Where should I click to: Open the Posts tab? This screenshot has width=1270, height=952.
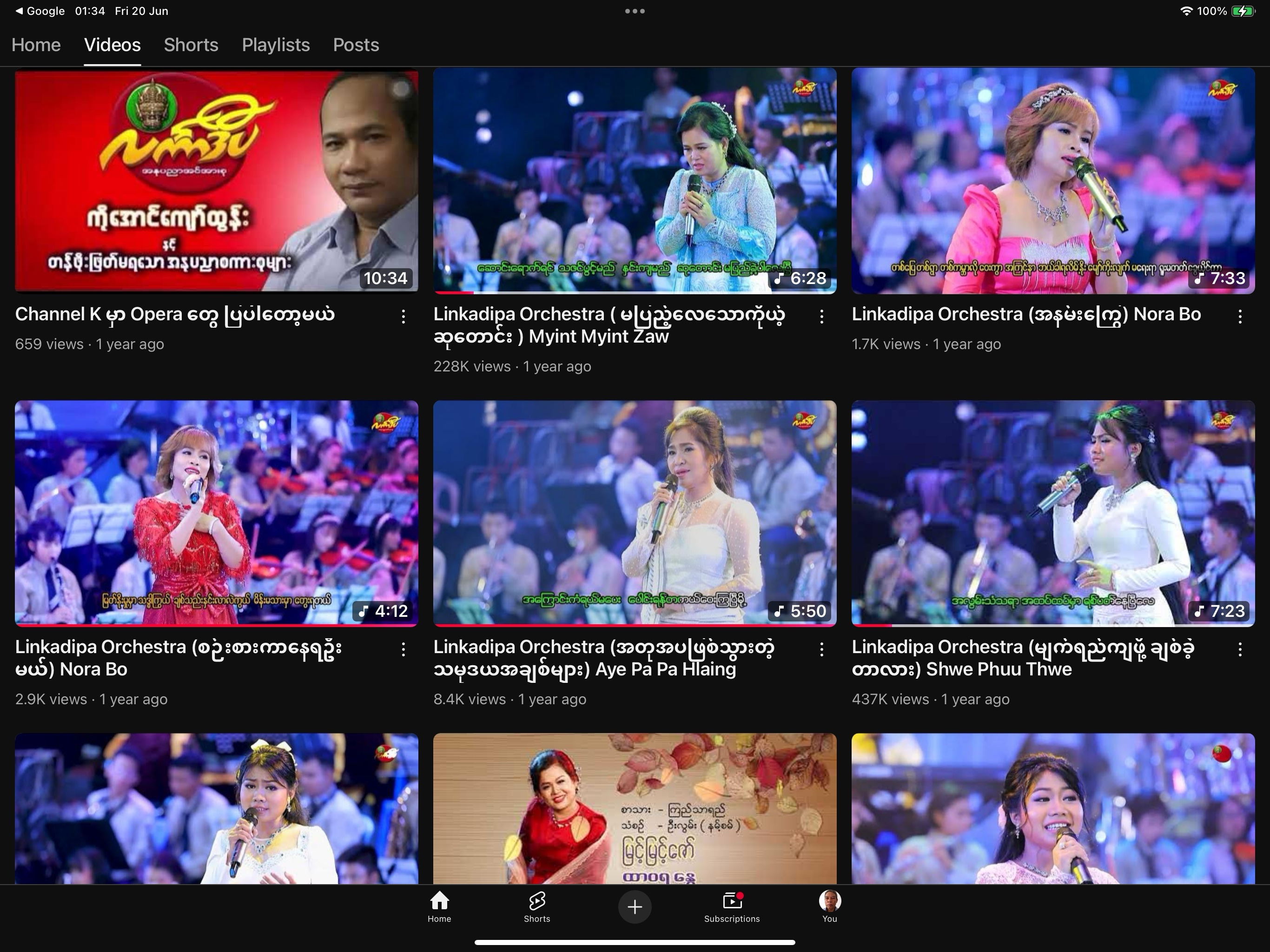tap(356, 45)
